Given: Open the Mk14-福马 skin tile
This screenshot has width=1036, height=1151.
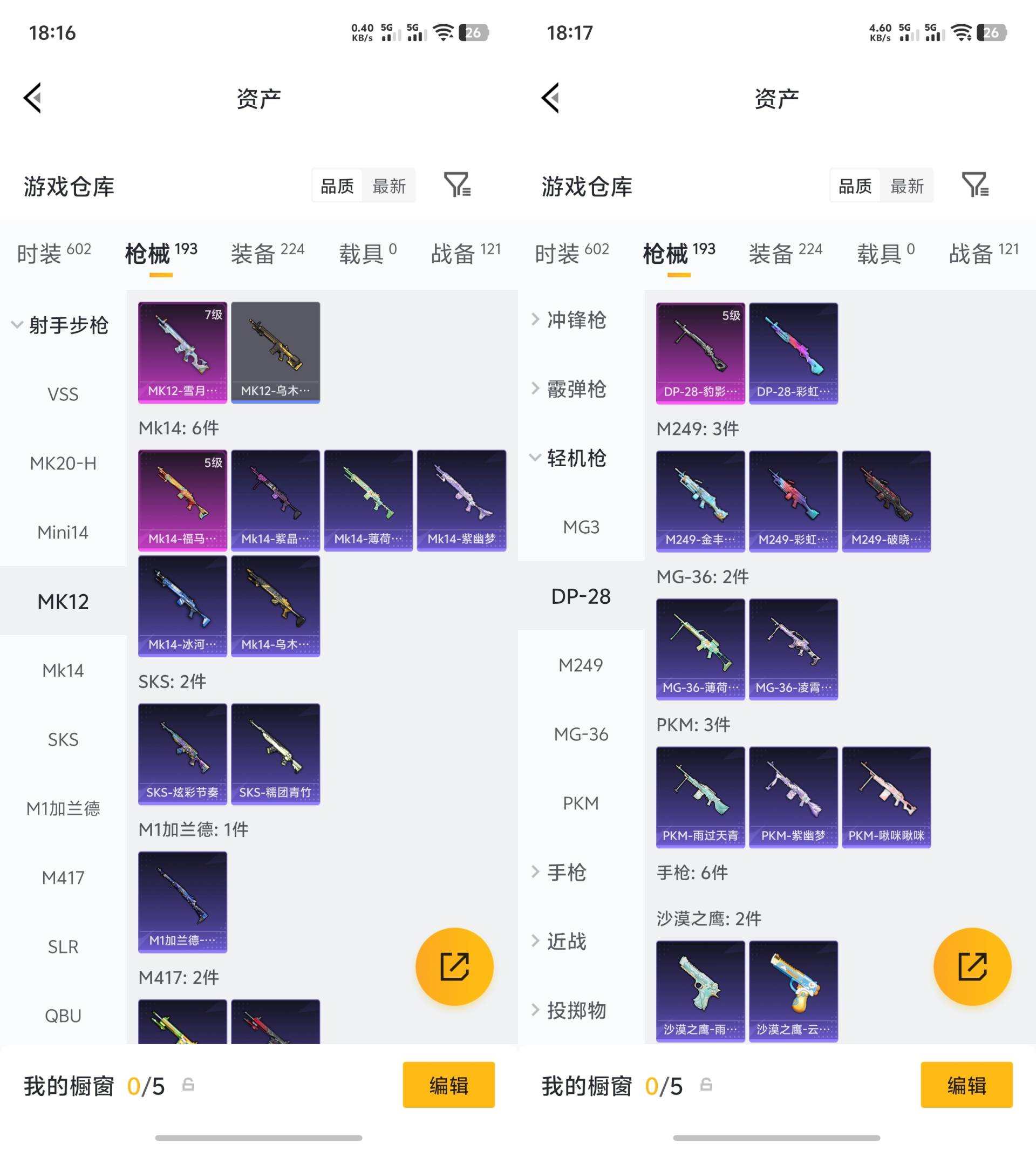Looking at the screenshot, I should (182, 500).
